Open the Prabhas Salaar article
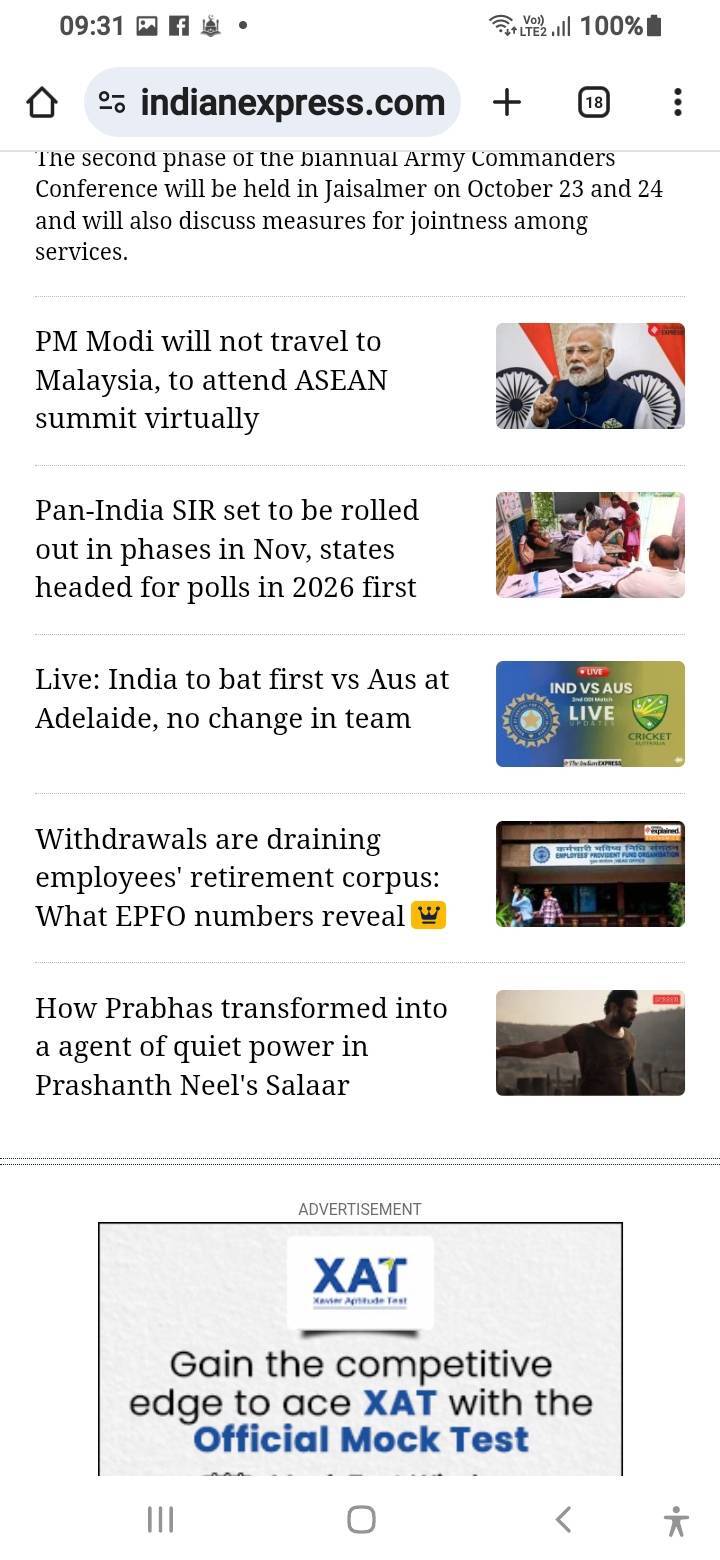 tap(241, 1046)
